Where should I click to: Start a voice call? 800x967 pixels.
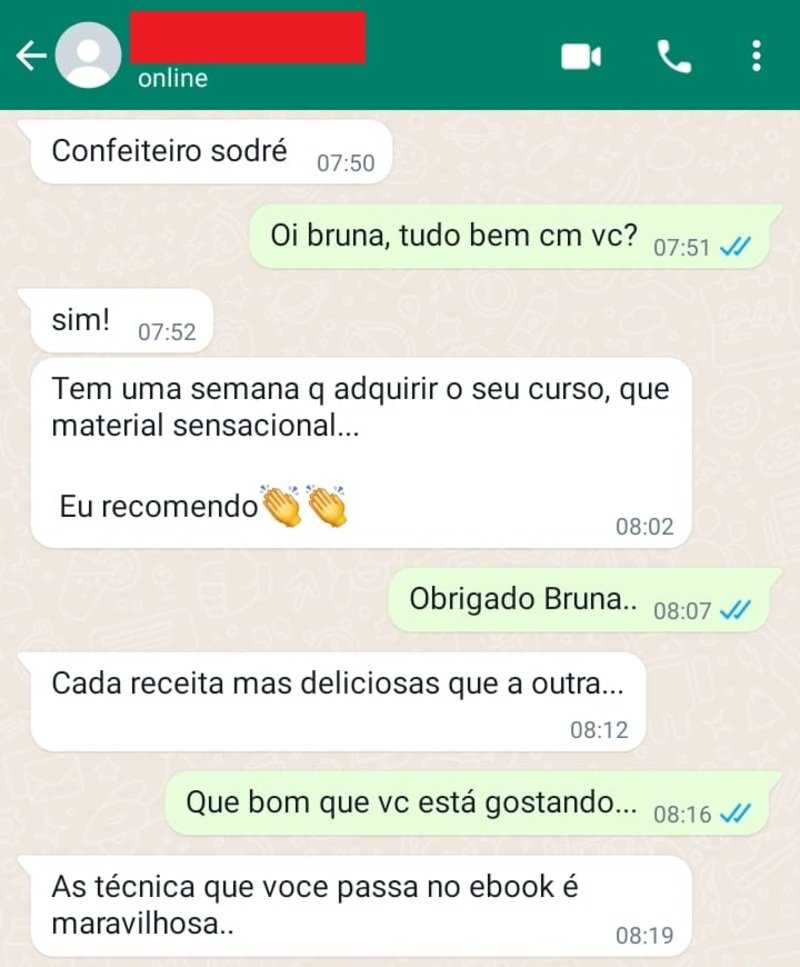pyautogui.click(x=674, y=56)
